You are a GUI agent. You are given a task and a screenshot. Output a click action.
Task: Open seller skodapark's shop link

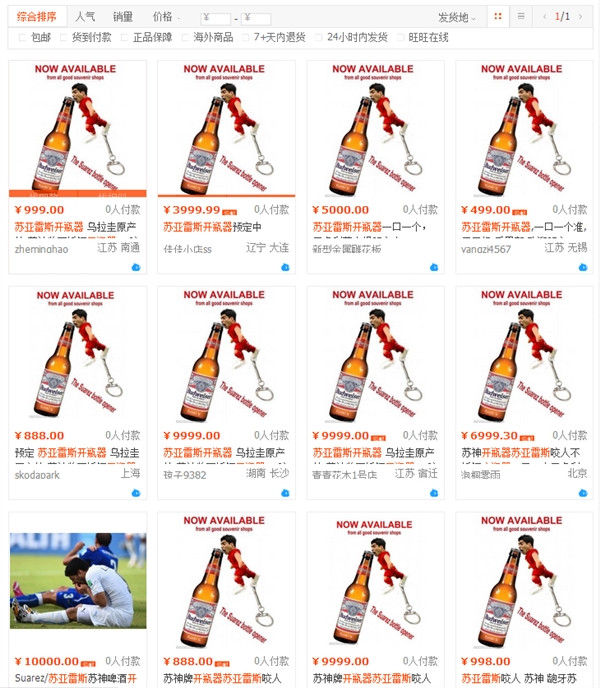(x=37, y=474)
